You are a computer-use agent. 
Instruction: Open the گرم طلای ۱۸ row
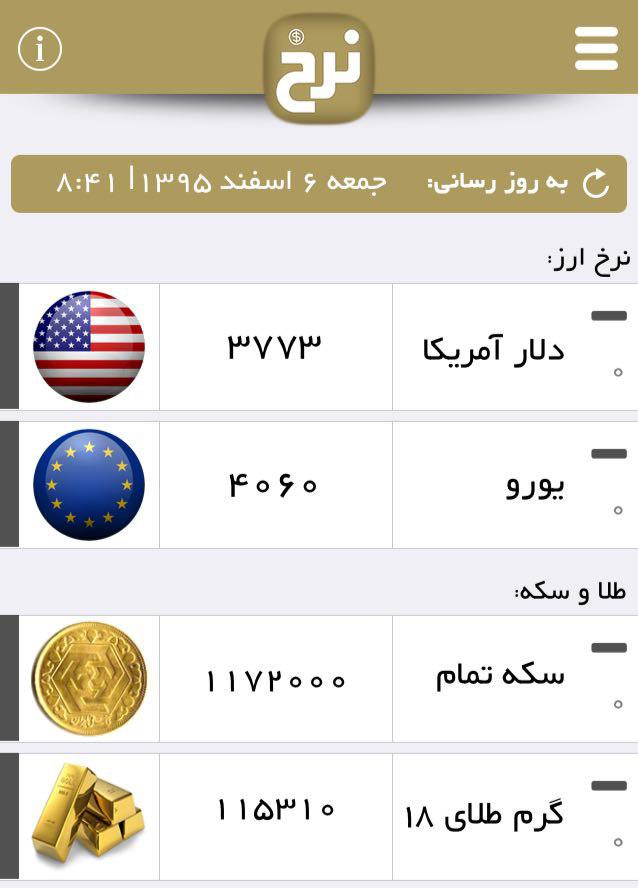coord(320,816)
